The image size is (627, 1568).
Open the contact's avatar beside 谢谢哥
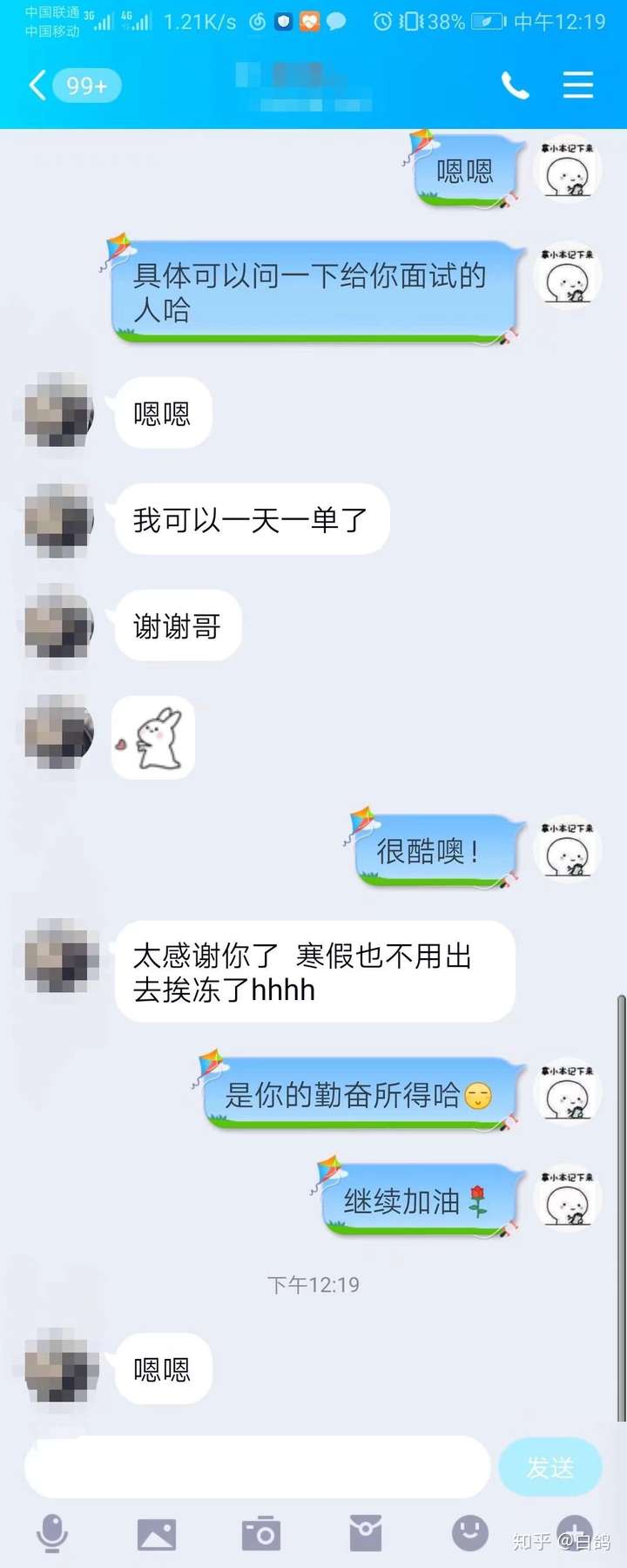(58, 625)
